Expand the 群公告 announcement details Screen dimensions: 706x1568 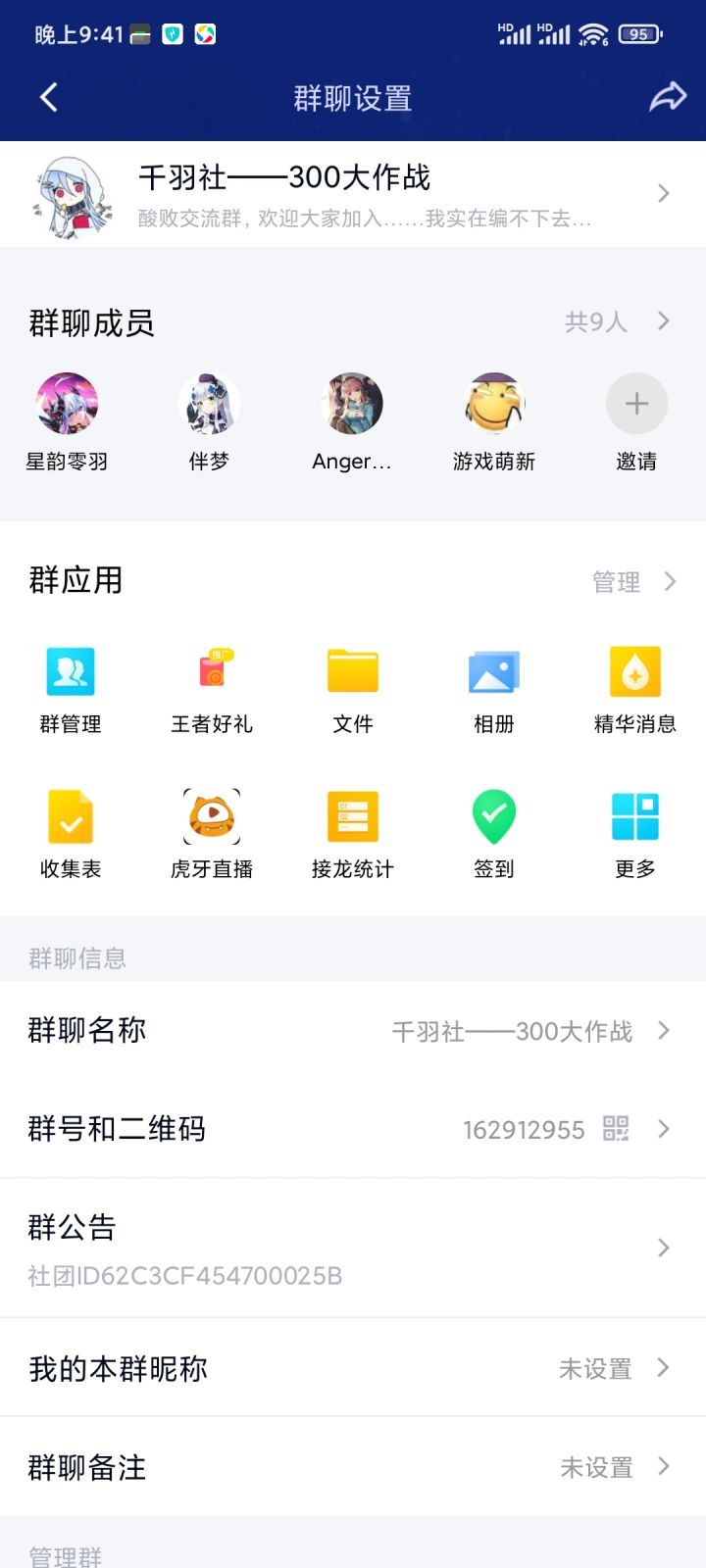click(663, 1248)
